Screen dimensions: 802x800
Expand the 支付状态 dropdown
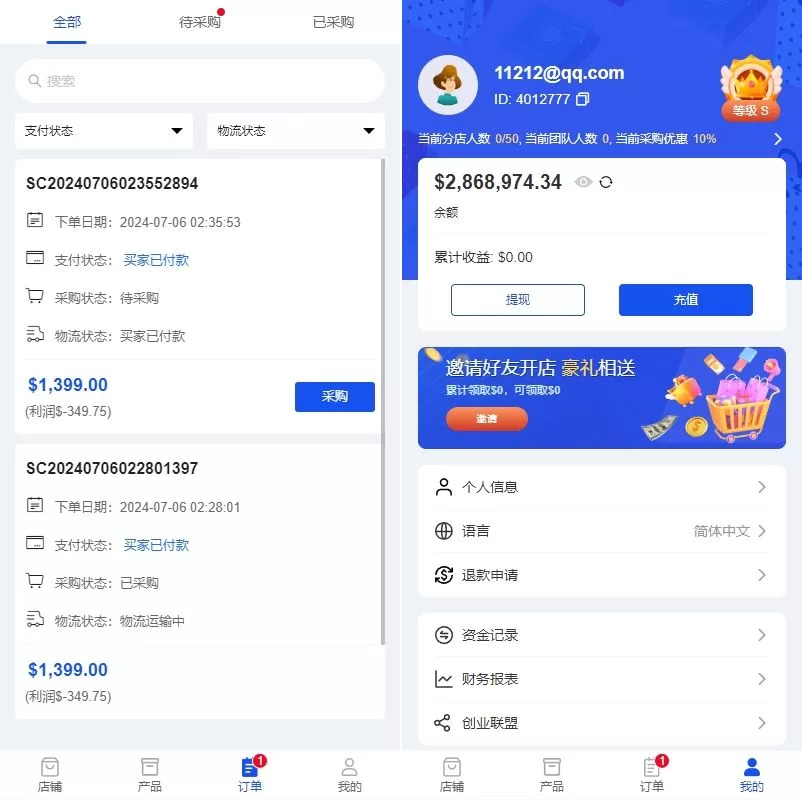click(x=104, y=131)
